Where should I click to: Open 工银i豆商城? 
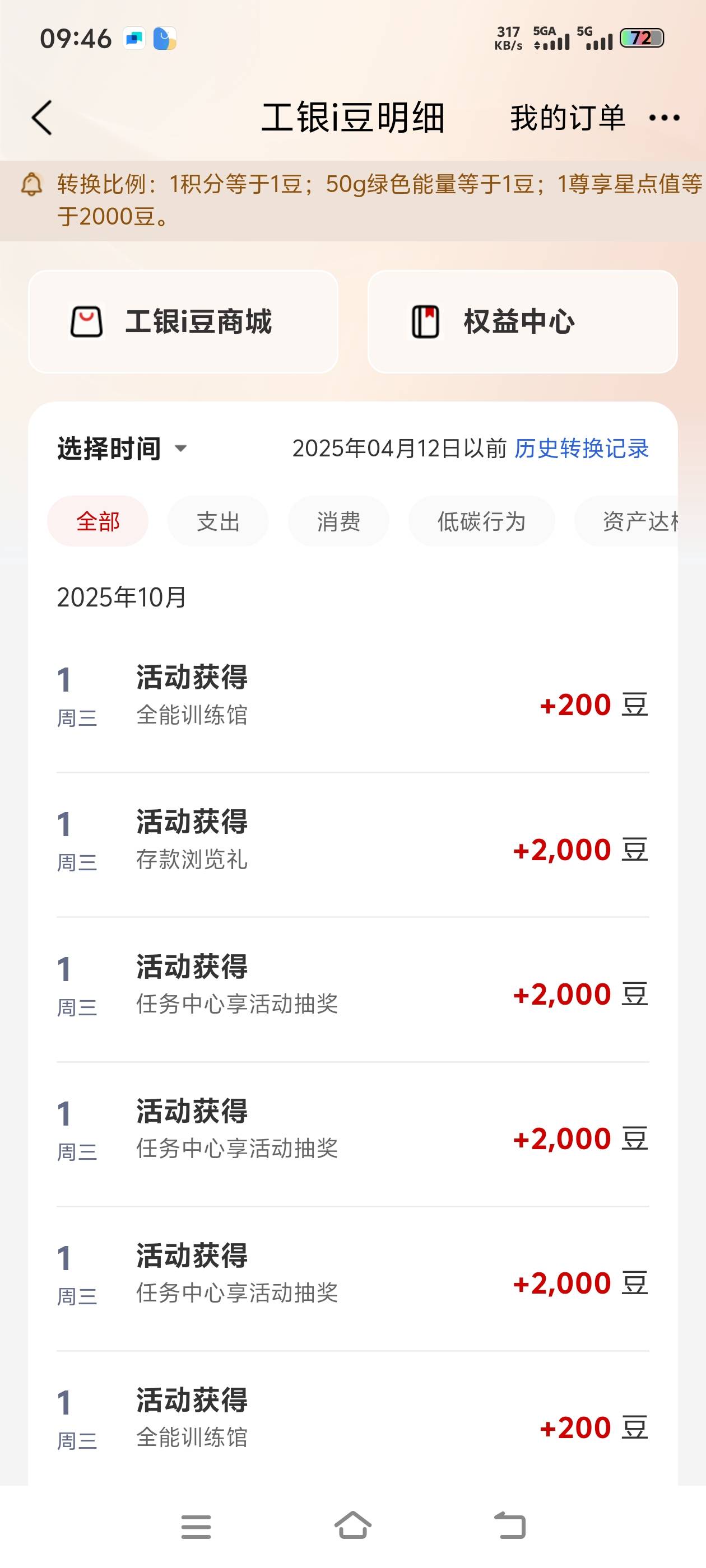(x=183, y=321)
